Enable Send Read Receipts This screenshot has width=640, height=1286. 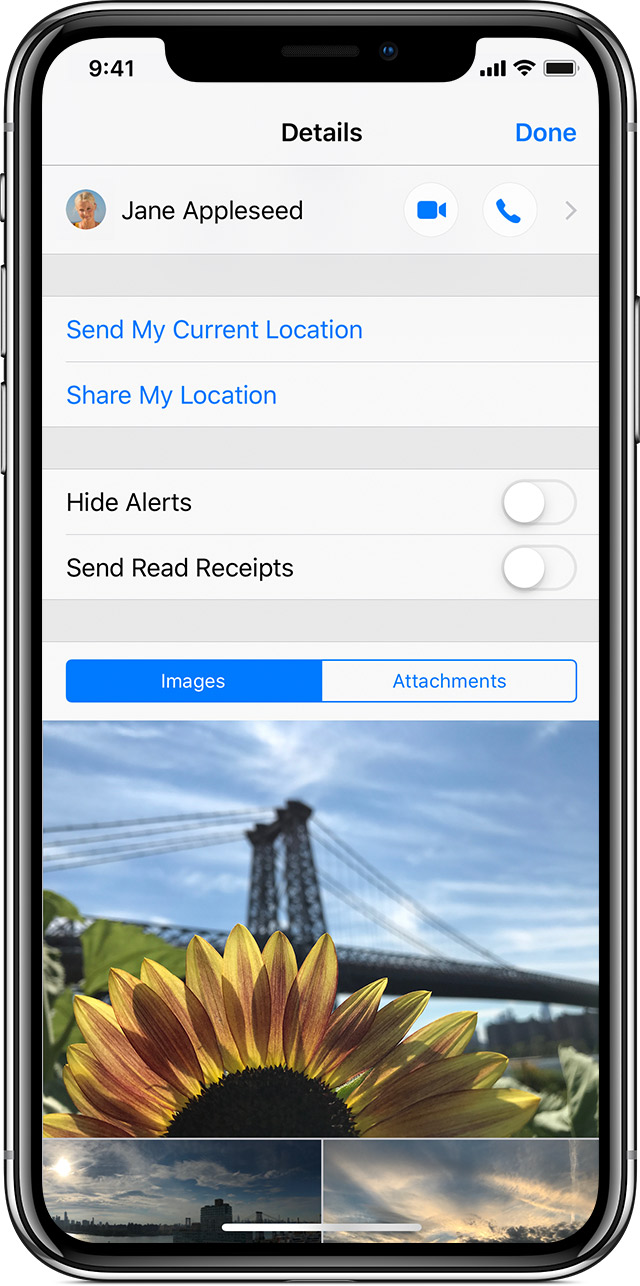(538, 568)
